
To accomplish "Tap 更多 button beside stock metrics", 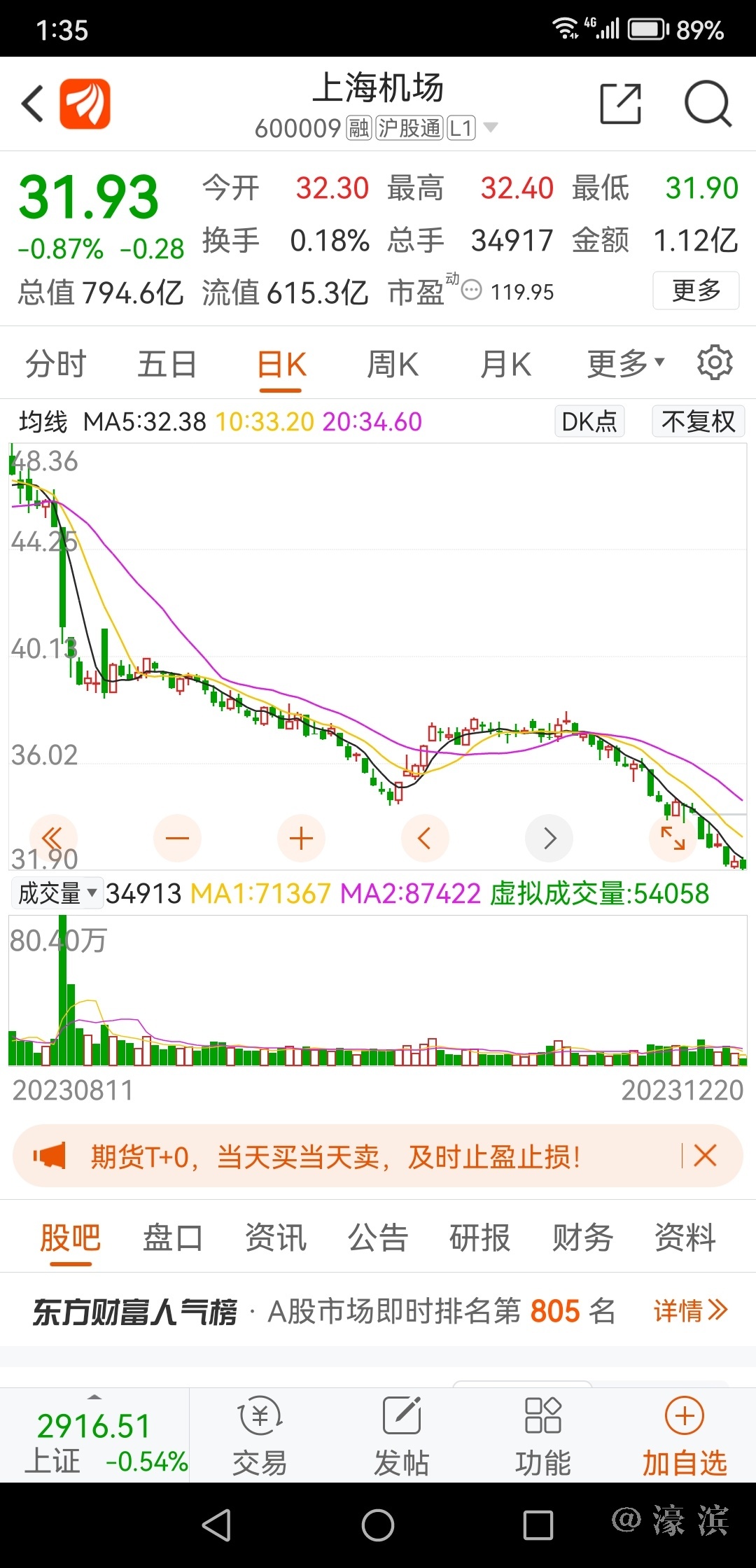I will [x=696, y=290].
